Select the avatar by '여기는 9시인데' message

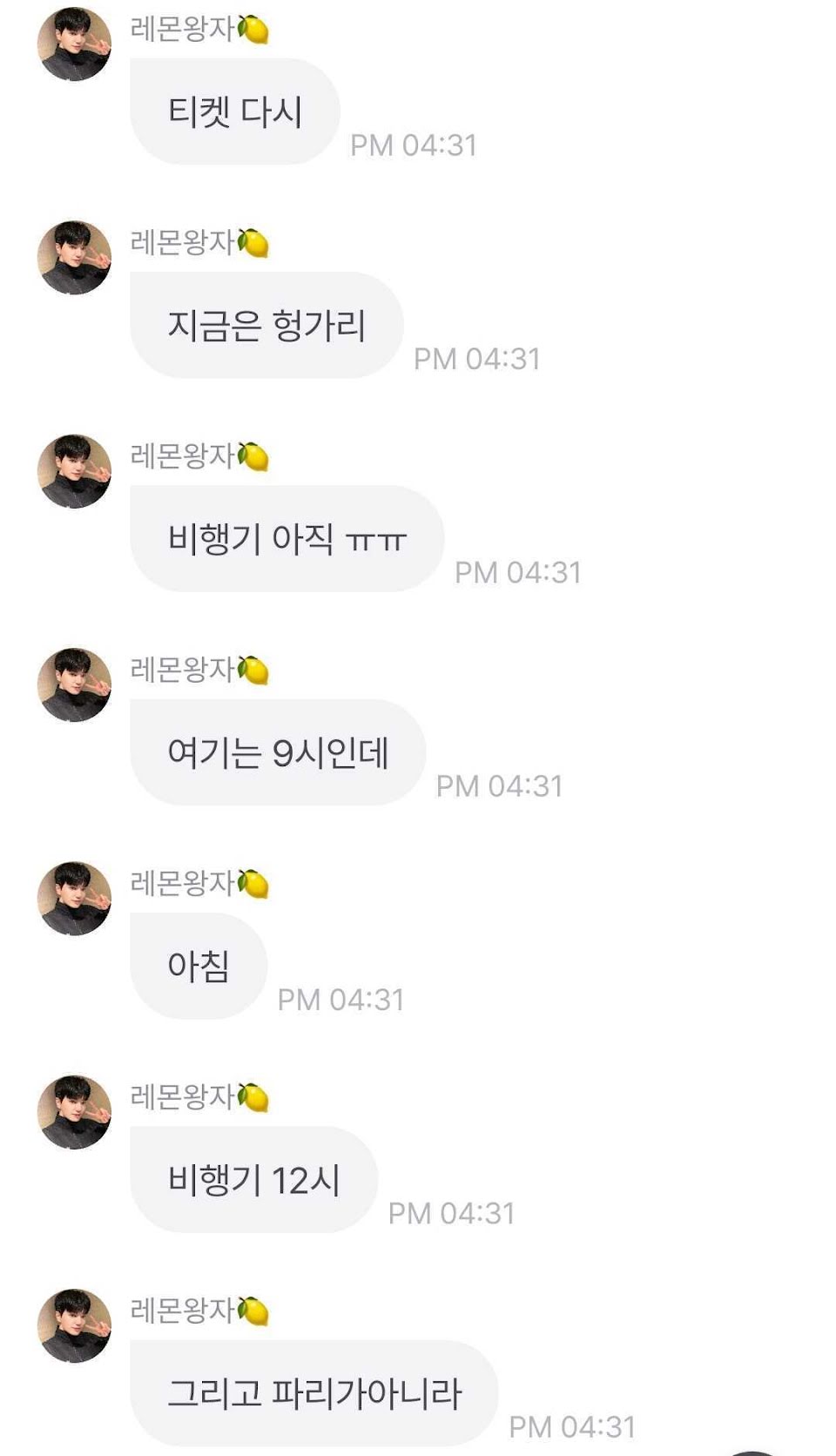(x=75, y=684)
